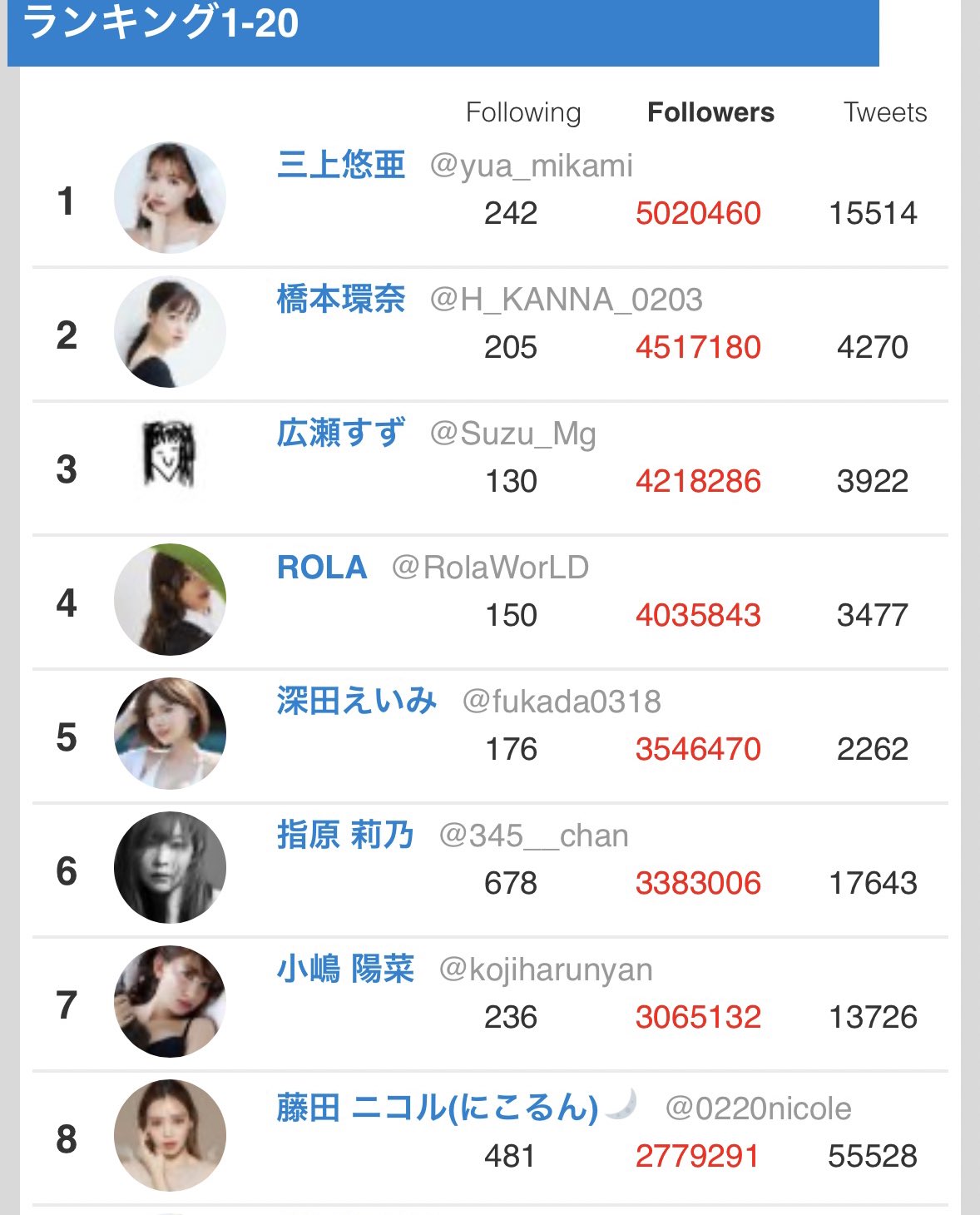Sort ranking by Following column
The image size is (980, 1215).
click(x=523, y=112)
